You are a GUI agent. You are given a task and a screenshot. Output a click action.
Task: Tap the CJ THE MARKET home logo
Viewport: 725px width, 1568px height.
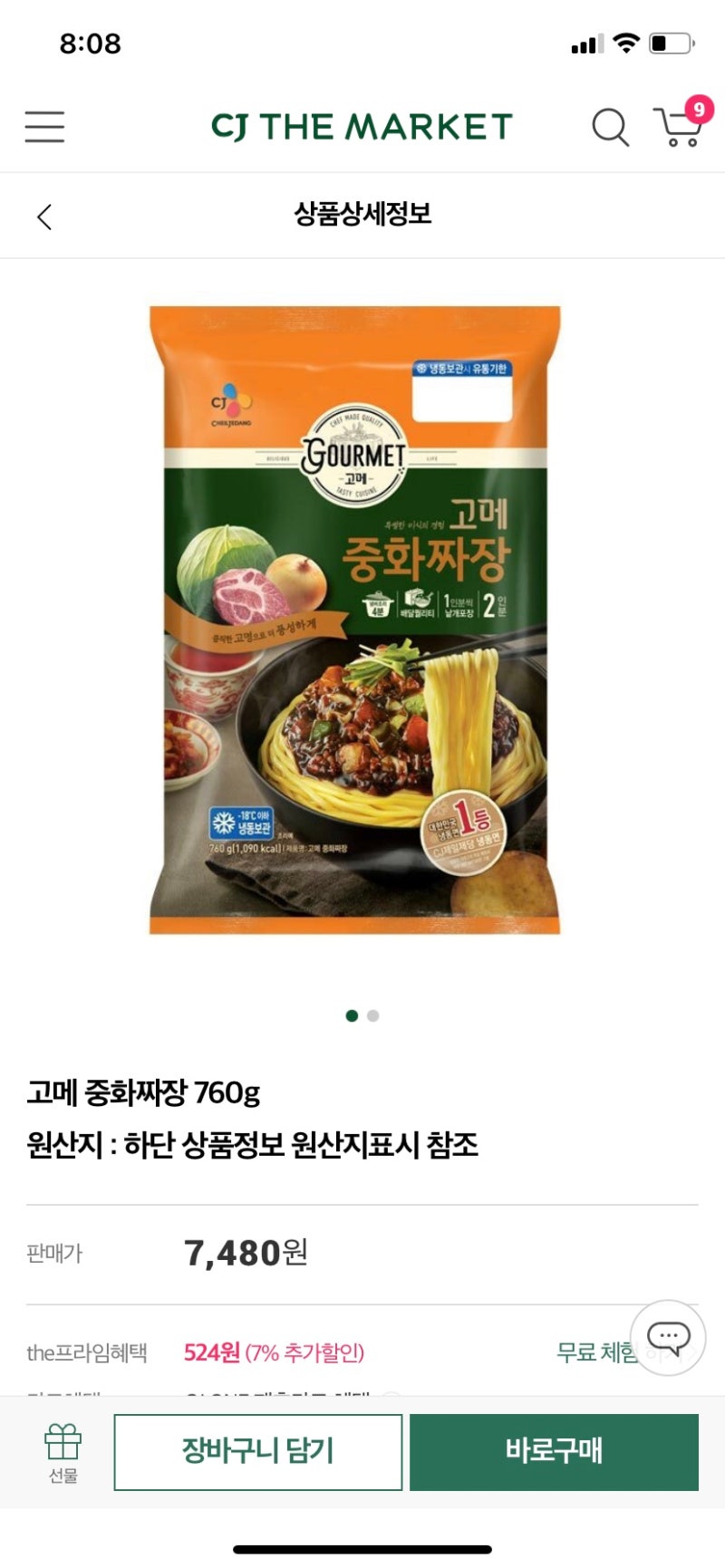coord(362,127)
